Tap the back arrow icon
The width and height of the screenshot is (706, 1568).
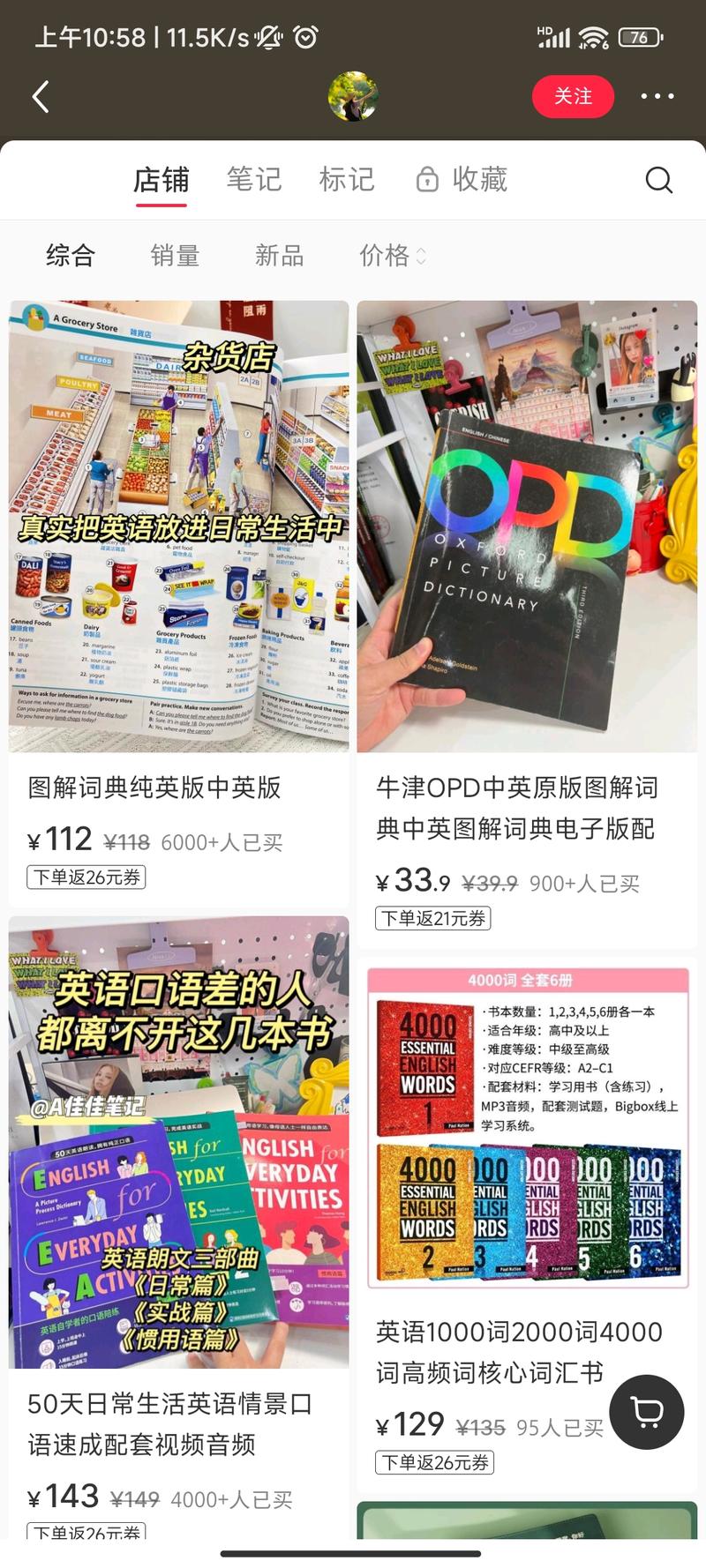[40, 97]
